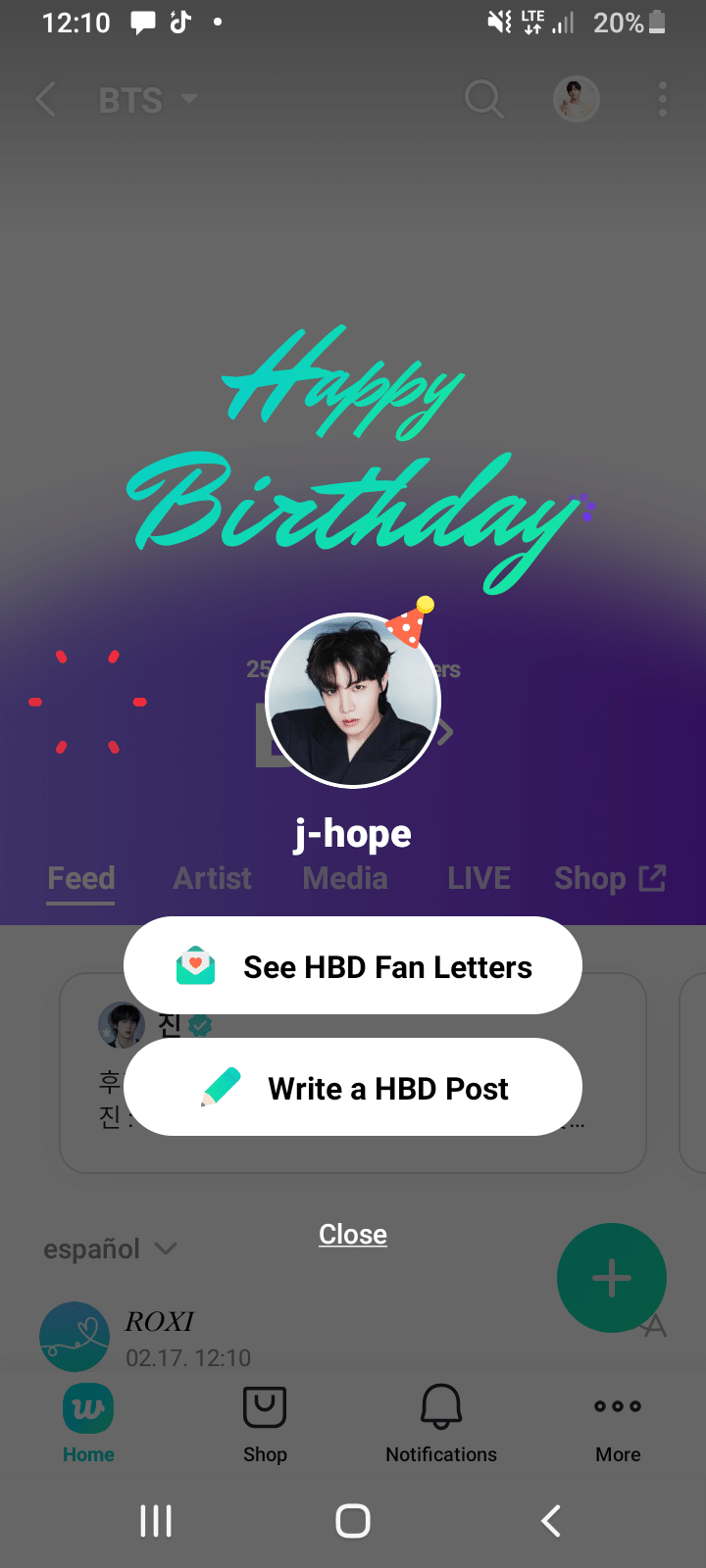Open the BTS community switcher dropdown
The width and height of the screenshot is (706, 1568).
coord(147,99)
